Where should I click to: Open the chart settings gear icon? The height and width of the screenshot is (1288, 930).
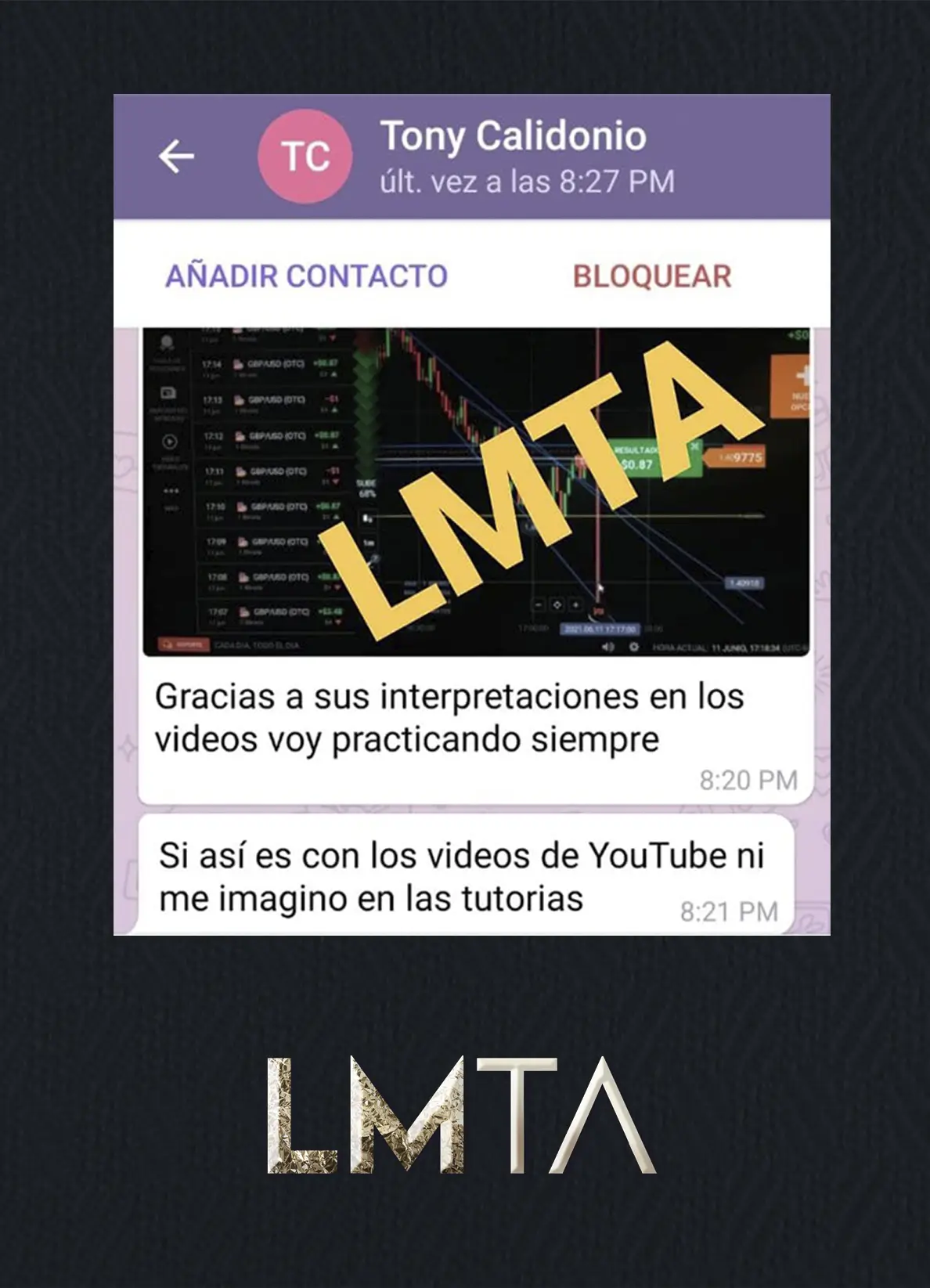(633, 647)
